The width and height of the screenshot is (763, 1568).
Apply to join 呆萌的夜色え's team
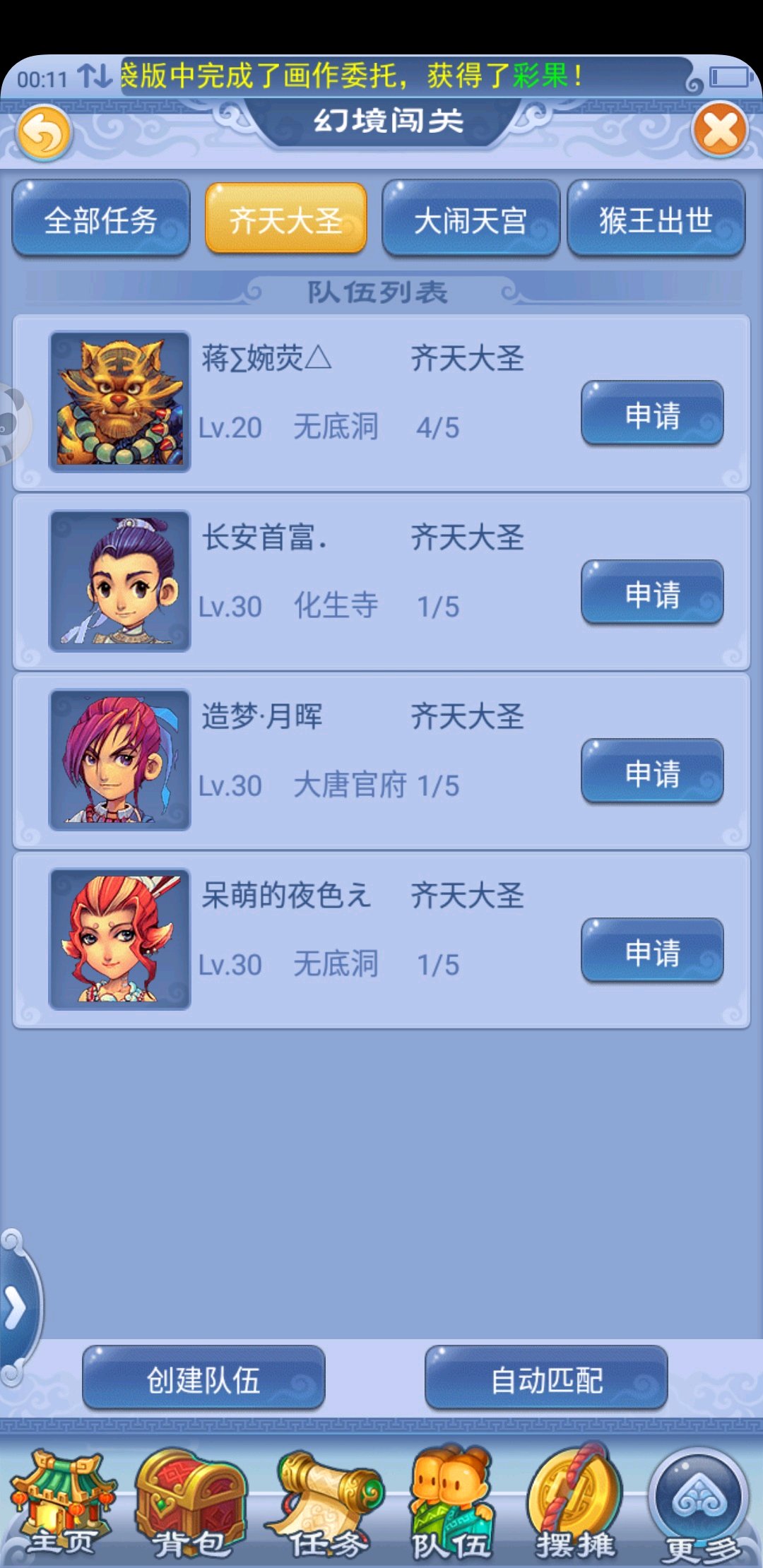pyautogui.click(x=652, y=951)
